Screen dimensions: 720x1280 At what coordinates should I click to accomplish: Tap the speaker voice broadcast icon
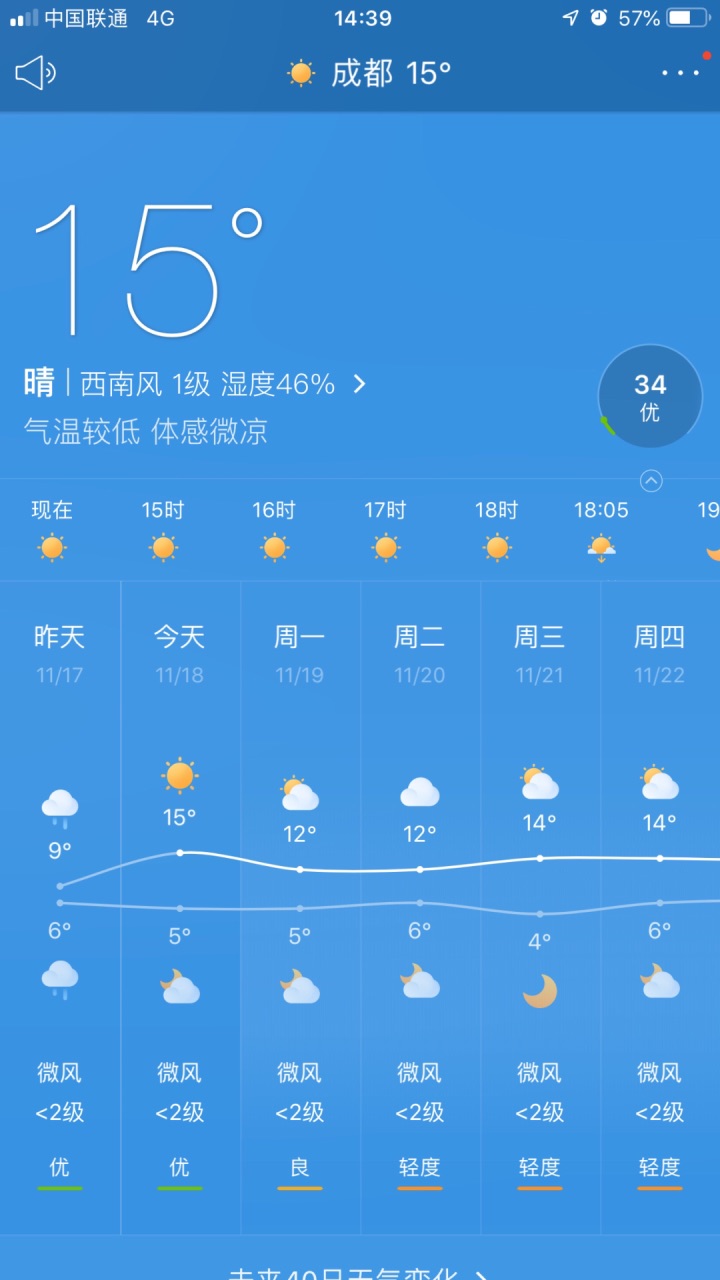(36, 73)
